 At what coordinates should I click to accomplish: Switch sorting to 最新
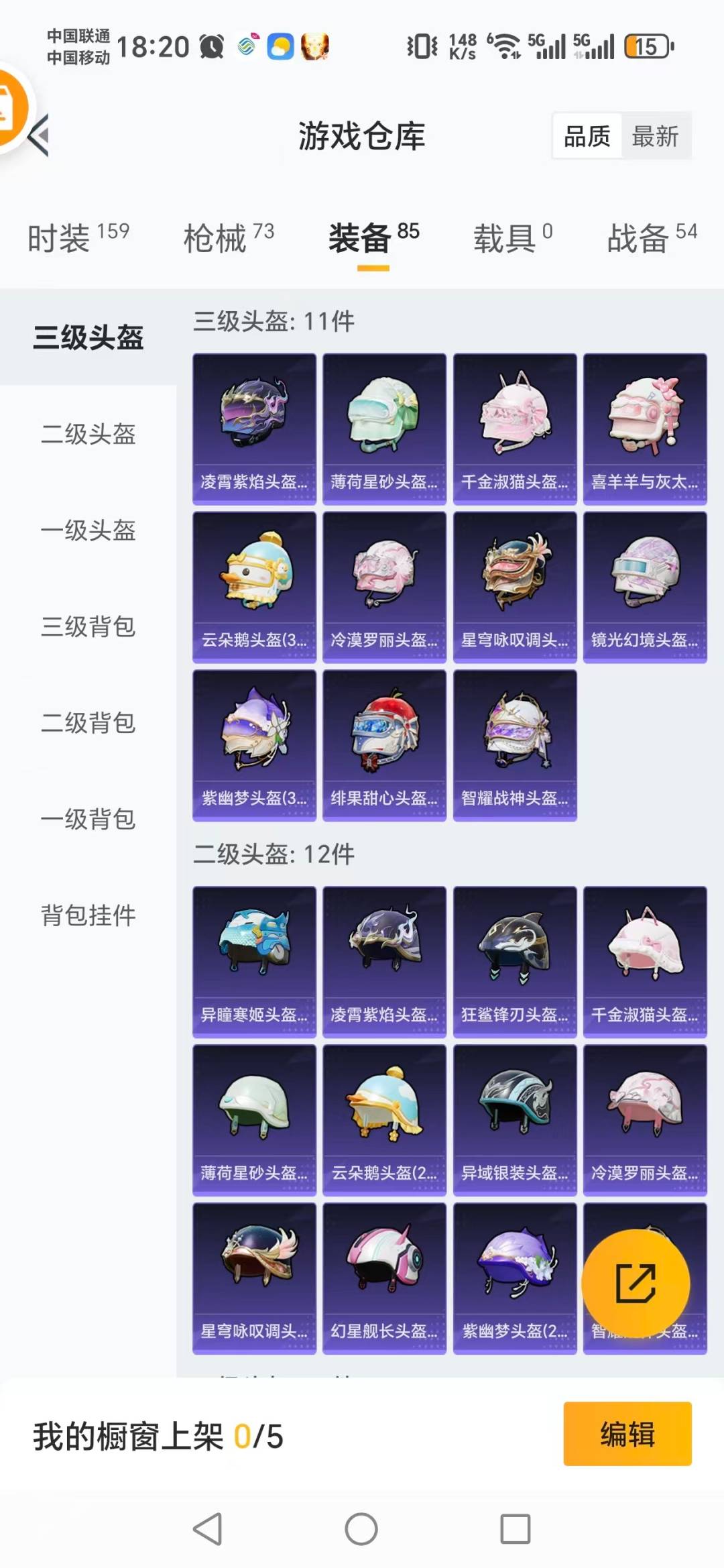[656, 136]
